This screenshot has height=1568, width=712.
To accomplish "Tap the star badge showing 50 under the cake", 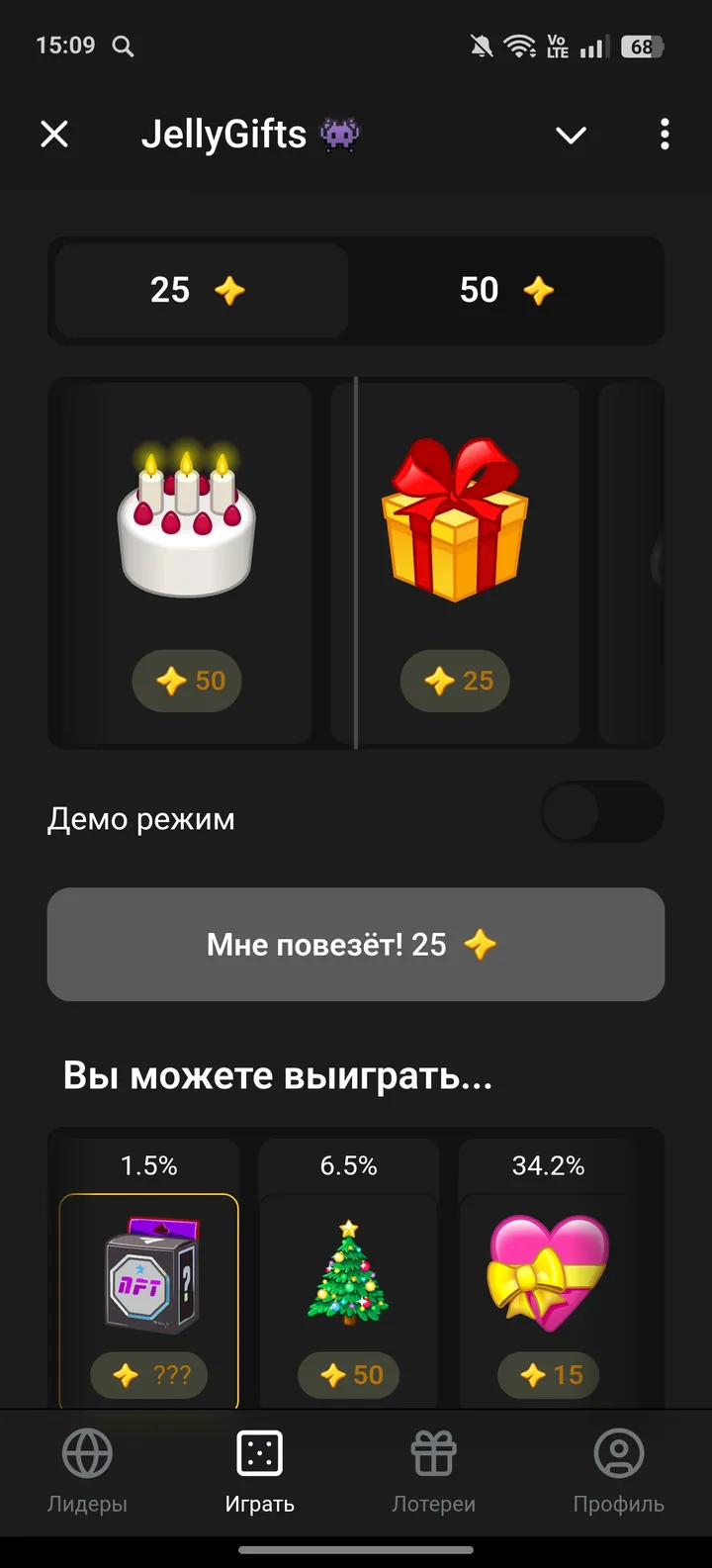I will pyautogui.click(x=187, y=681).
